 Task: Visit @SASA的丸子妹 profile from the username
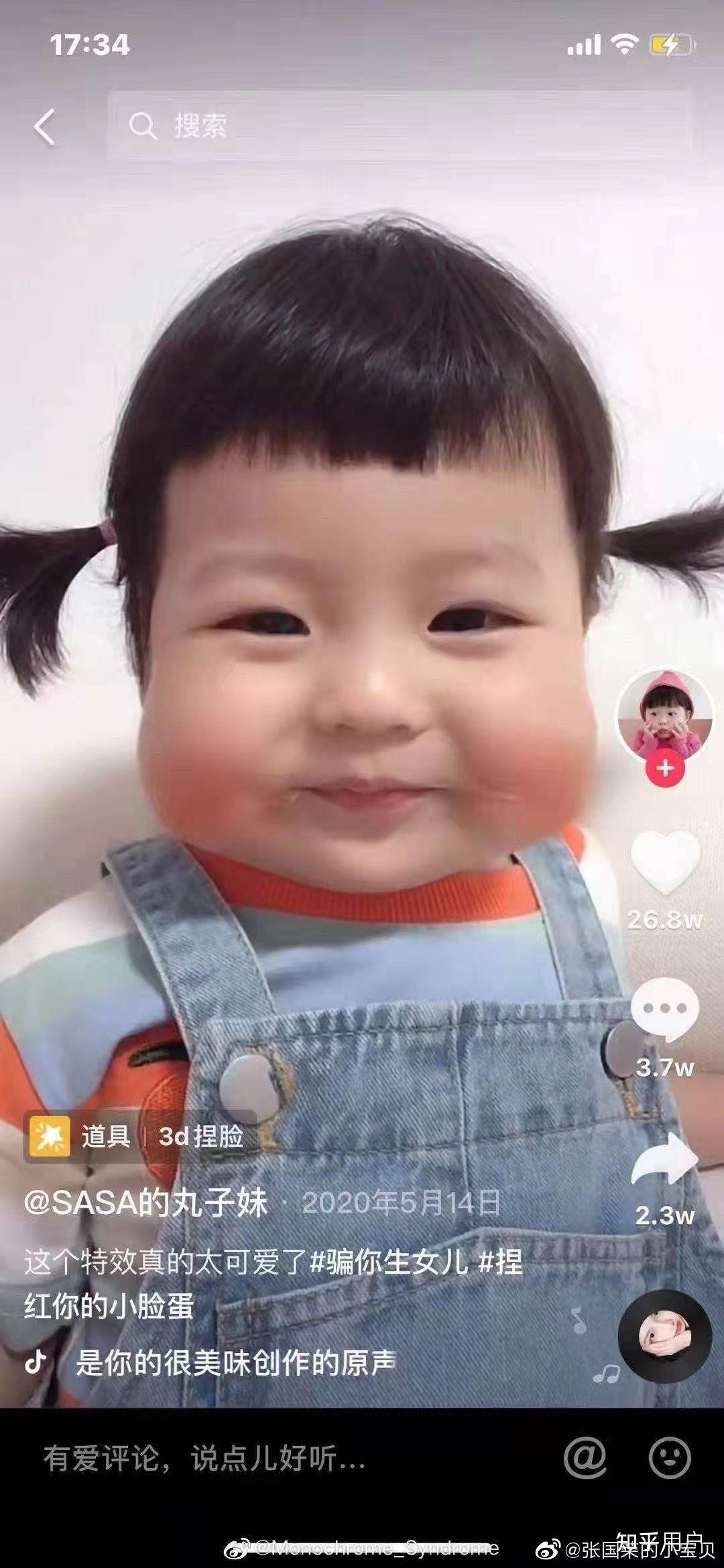point(146,1203)
